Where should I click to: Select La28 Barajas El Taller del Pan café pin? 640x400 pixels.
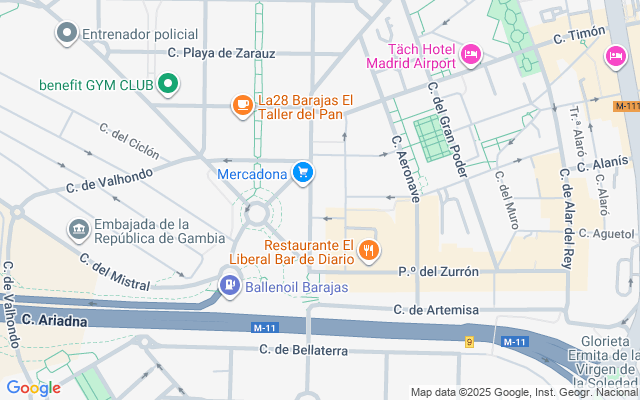(x=243, y=105)
